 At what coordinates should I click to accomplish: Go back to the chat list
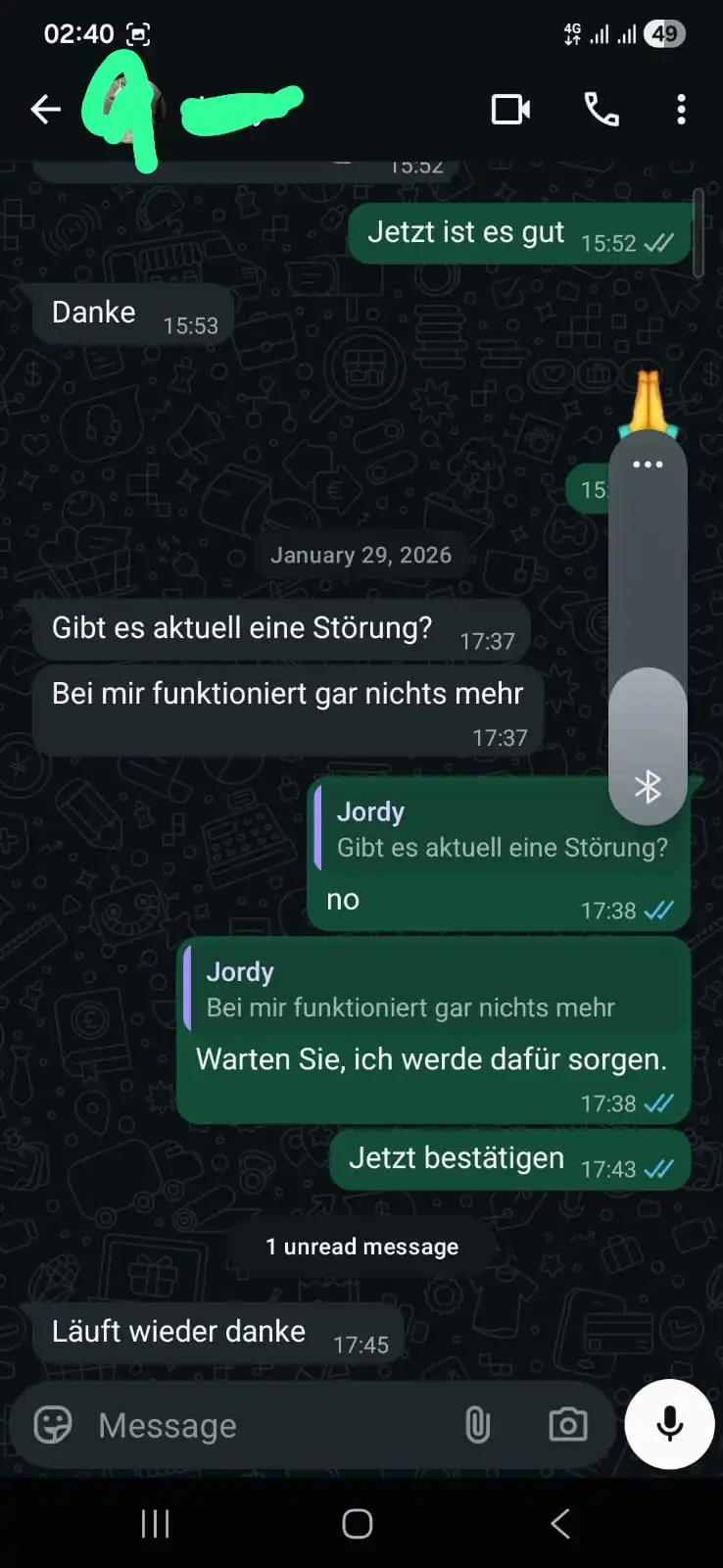tap(45, 109)
